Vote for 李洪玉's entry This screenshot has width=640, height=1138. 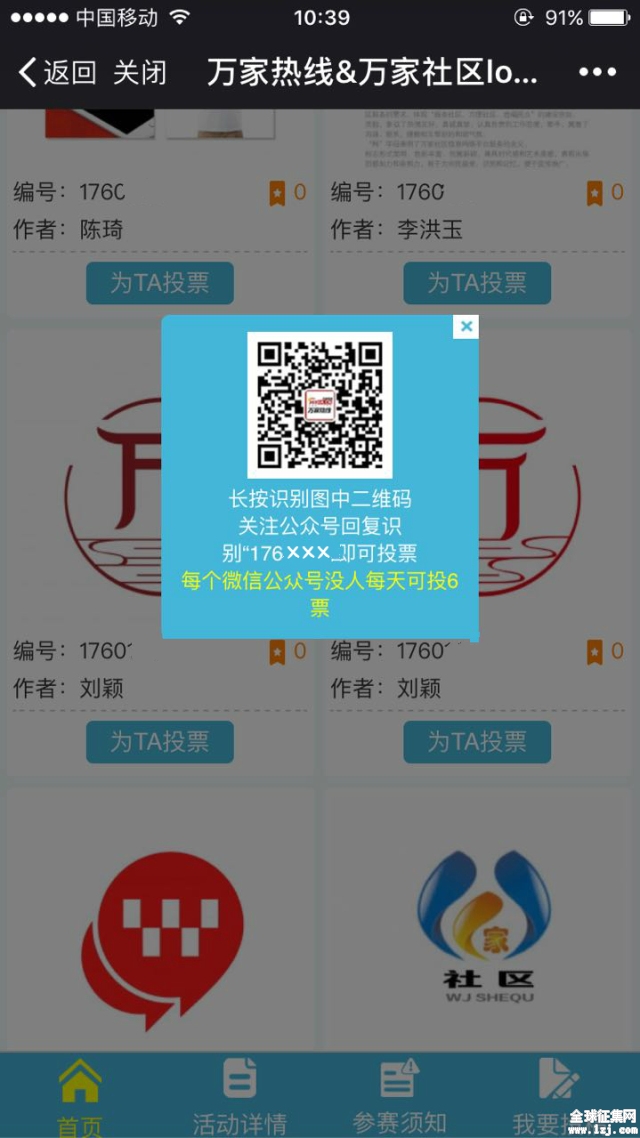tap(477, 283)
